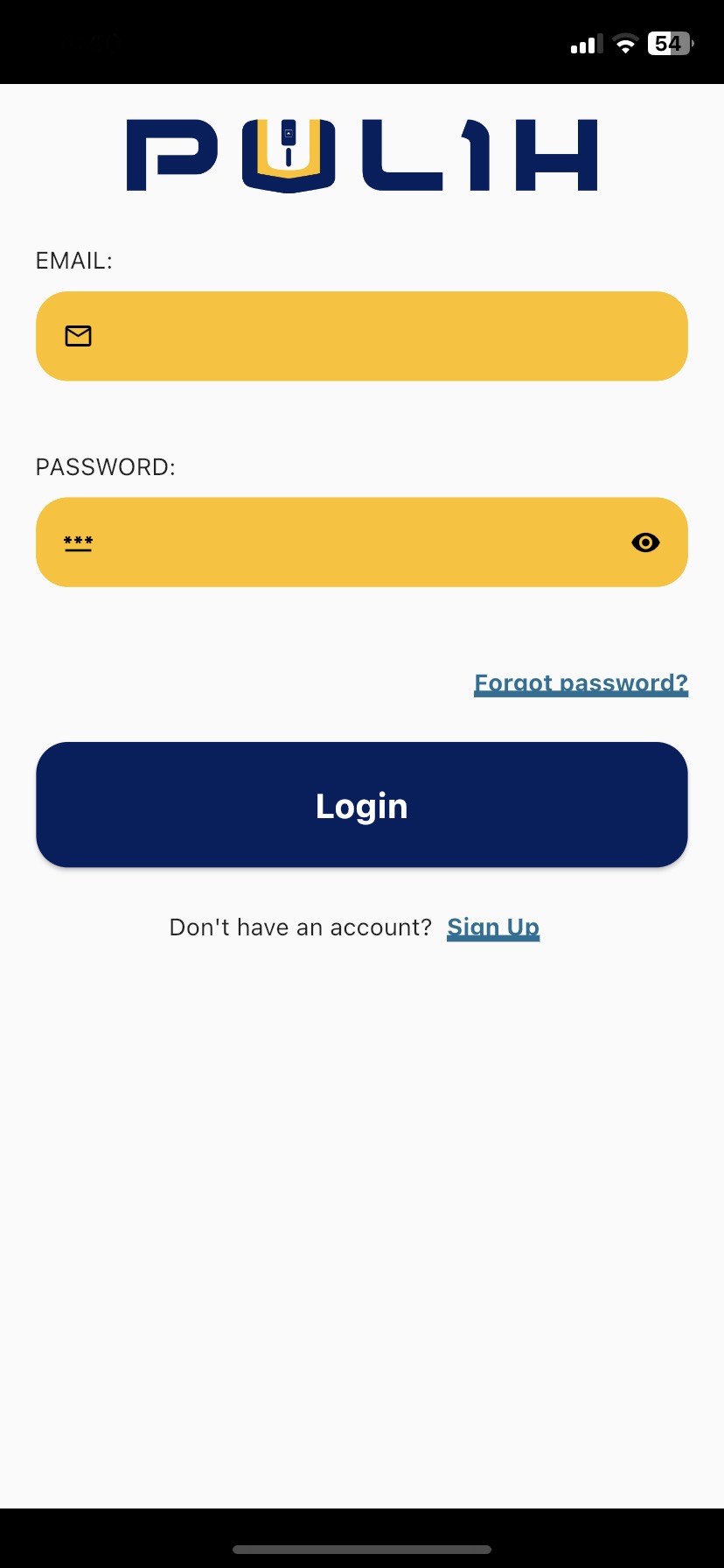Screen dimensions: 724x1568
Task: Open the Sign Up link
Action: [x=493, y=927]
